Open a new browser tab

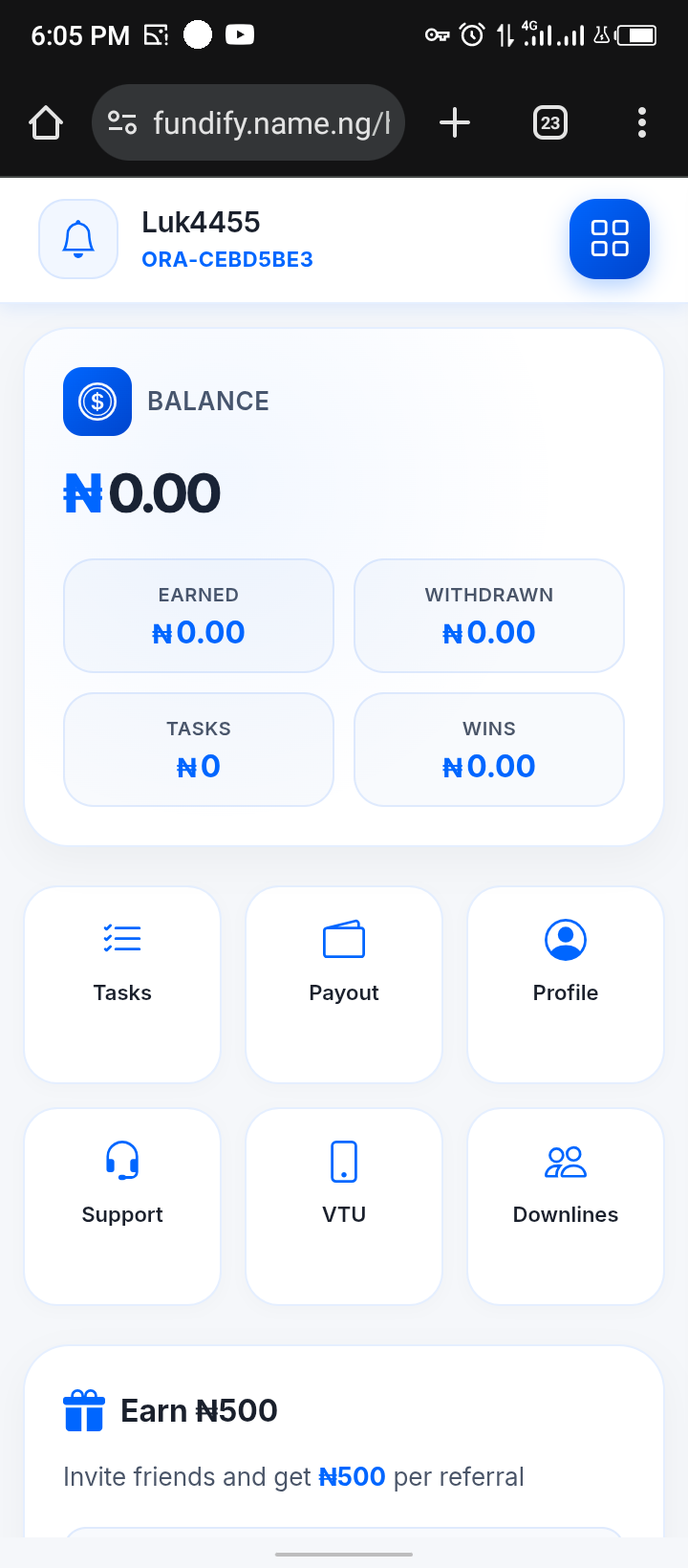(455, 122)
